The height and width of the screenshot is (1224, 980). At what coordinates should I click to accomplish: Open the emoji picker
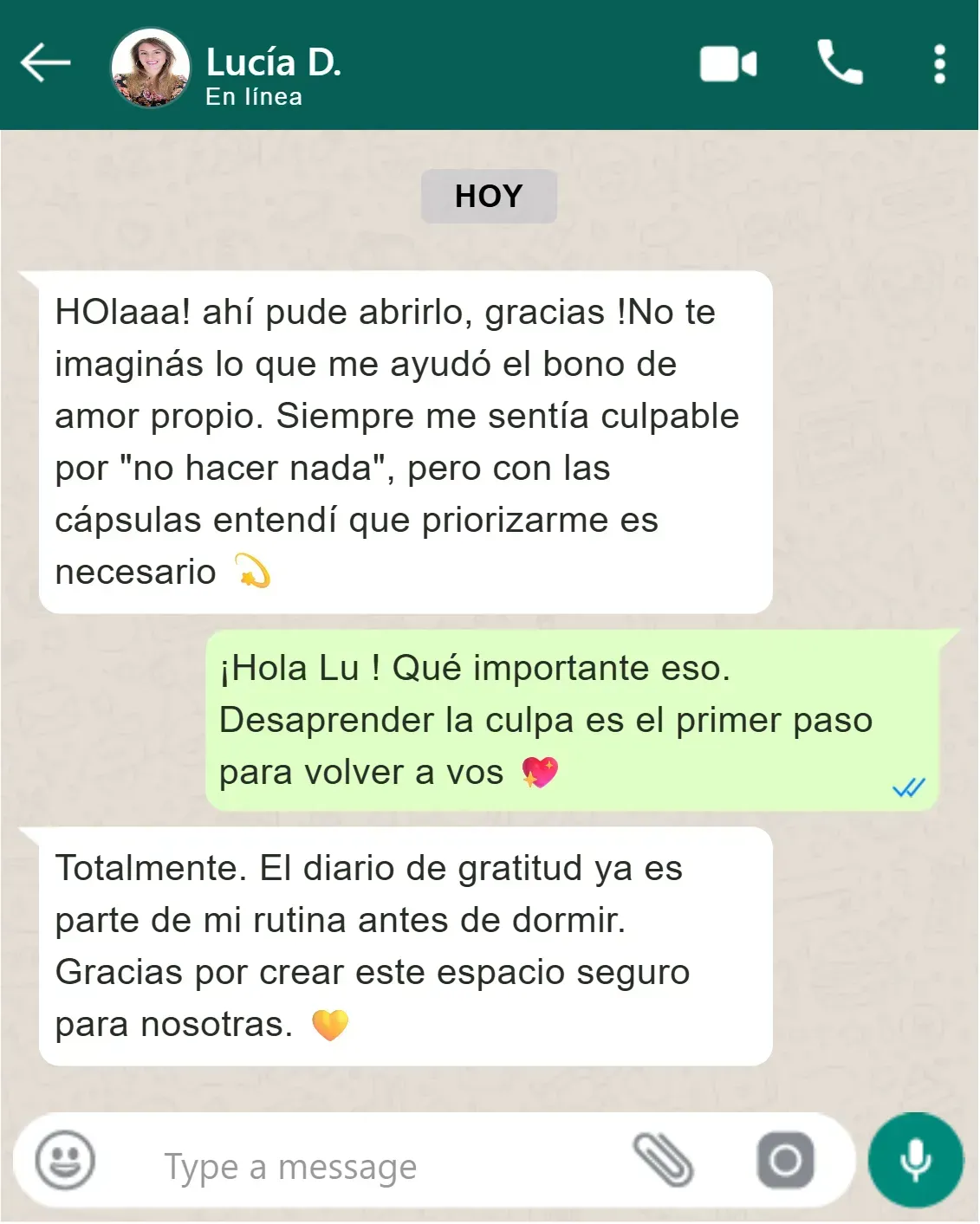tap(65, 1160)
